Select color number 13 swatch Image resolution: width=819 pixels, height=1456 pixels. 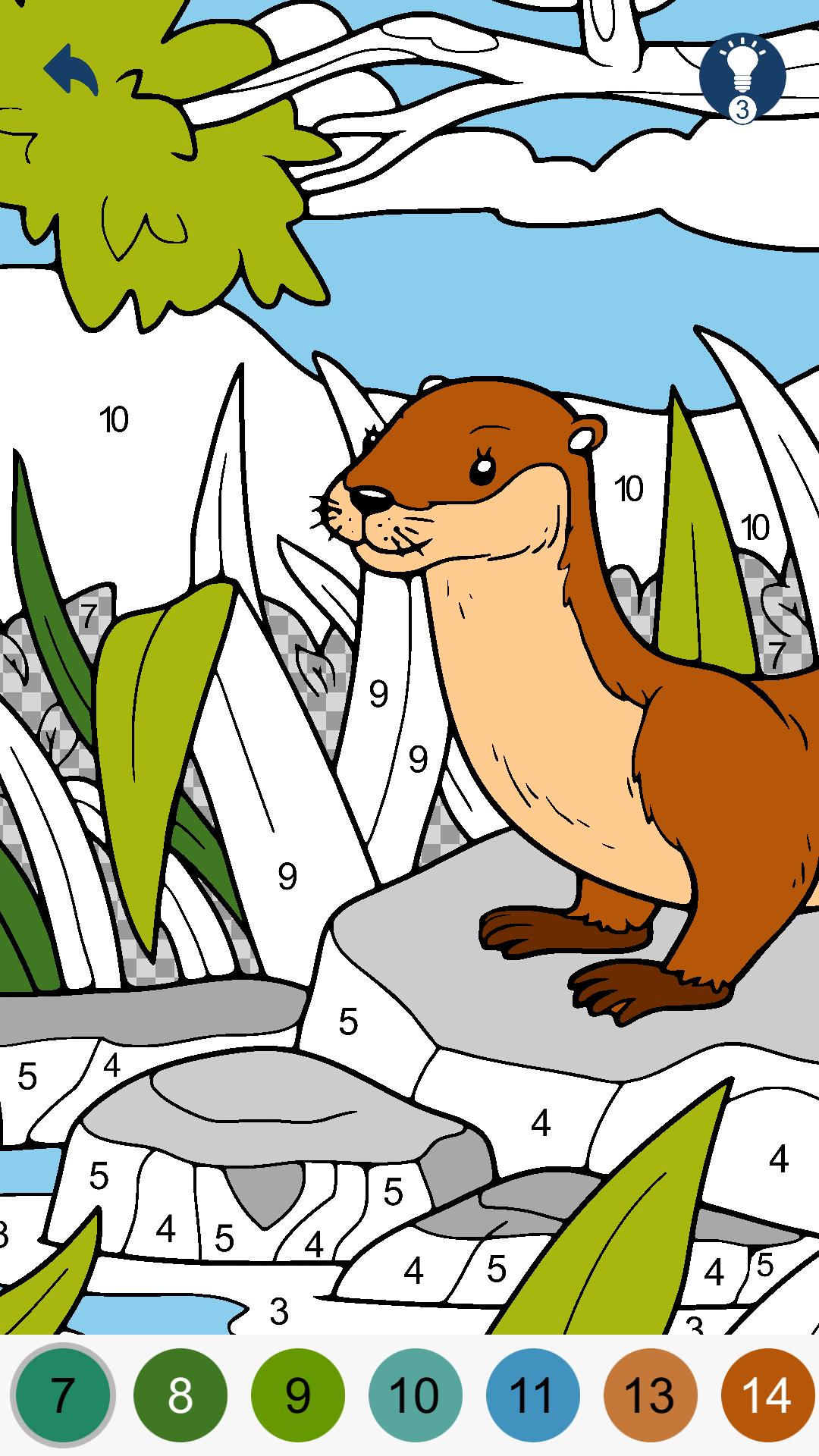[x=651, y=1394]
